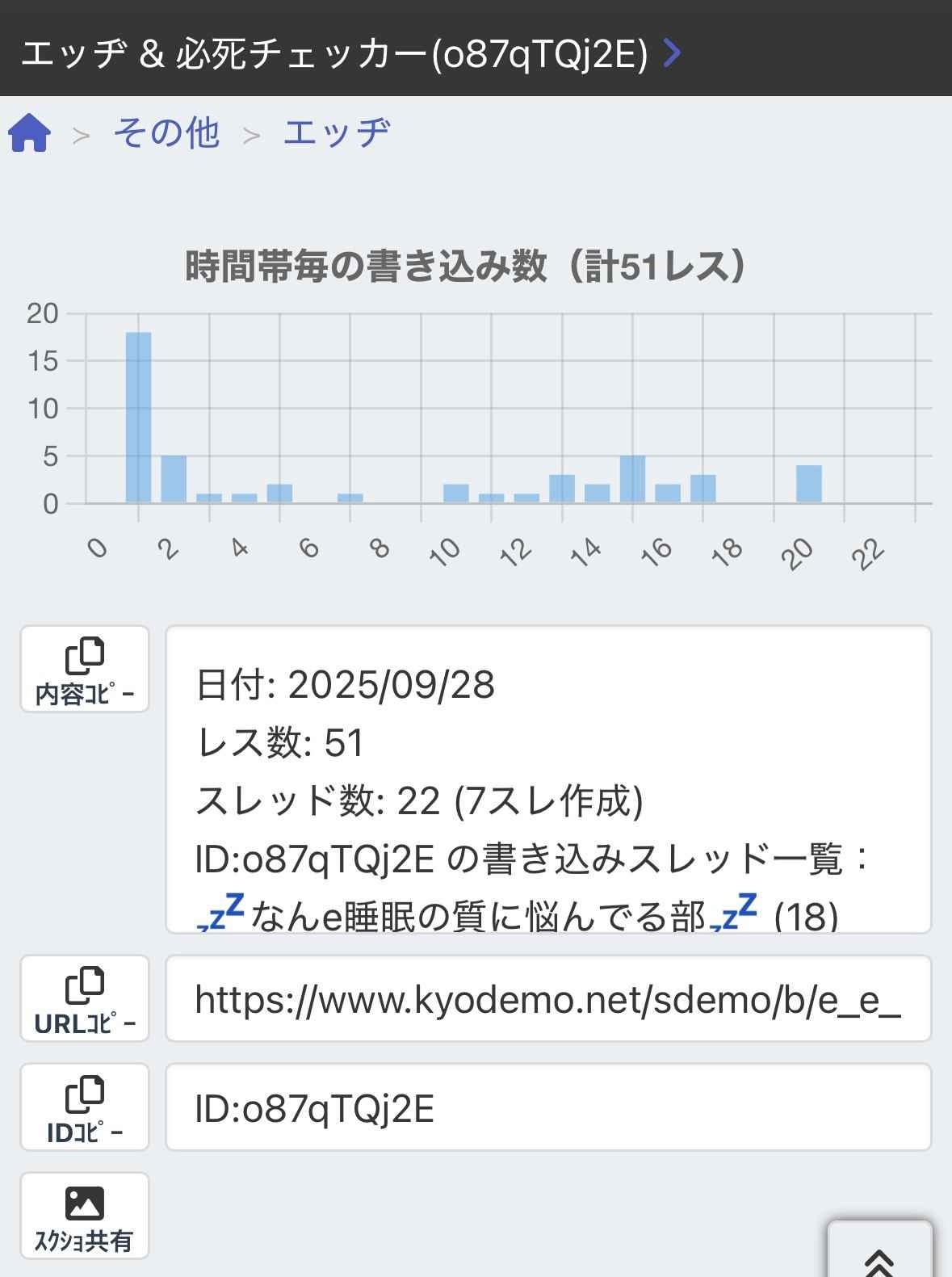Go to the home icon breadcrumb
This screenshot has height=1277, width=952.
pyautogui.click(x=30, y=132)
